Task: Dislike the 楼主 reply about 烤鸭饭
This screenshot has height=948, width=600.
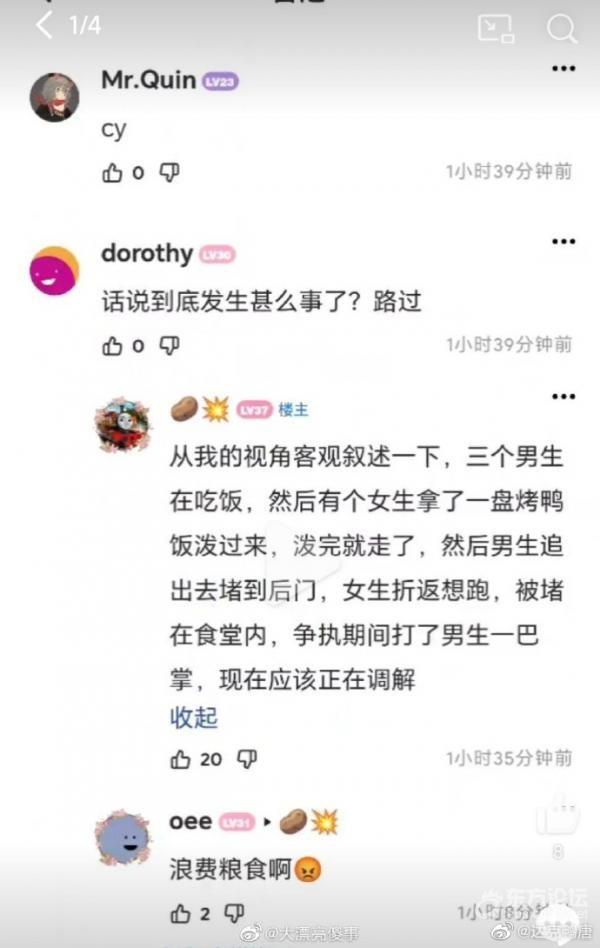Action: pyautogui.click(x=246, y=759)
